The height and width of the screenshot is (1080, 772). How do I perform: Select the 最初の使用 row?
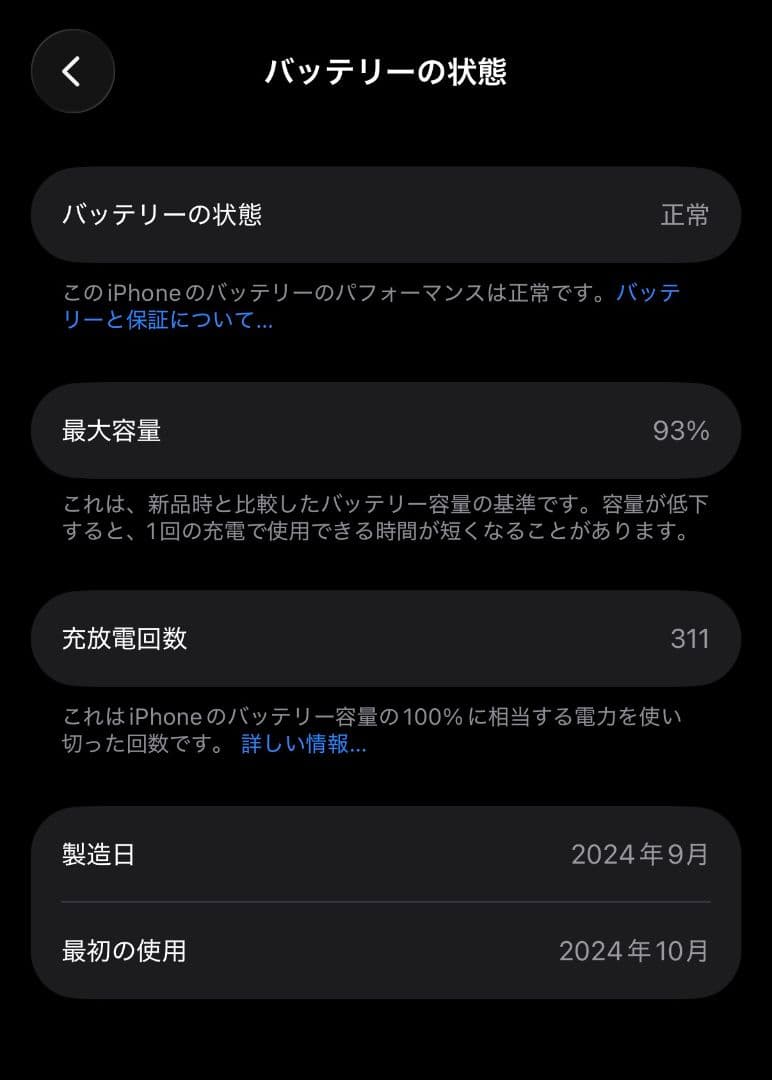(385, 952)
